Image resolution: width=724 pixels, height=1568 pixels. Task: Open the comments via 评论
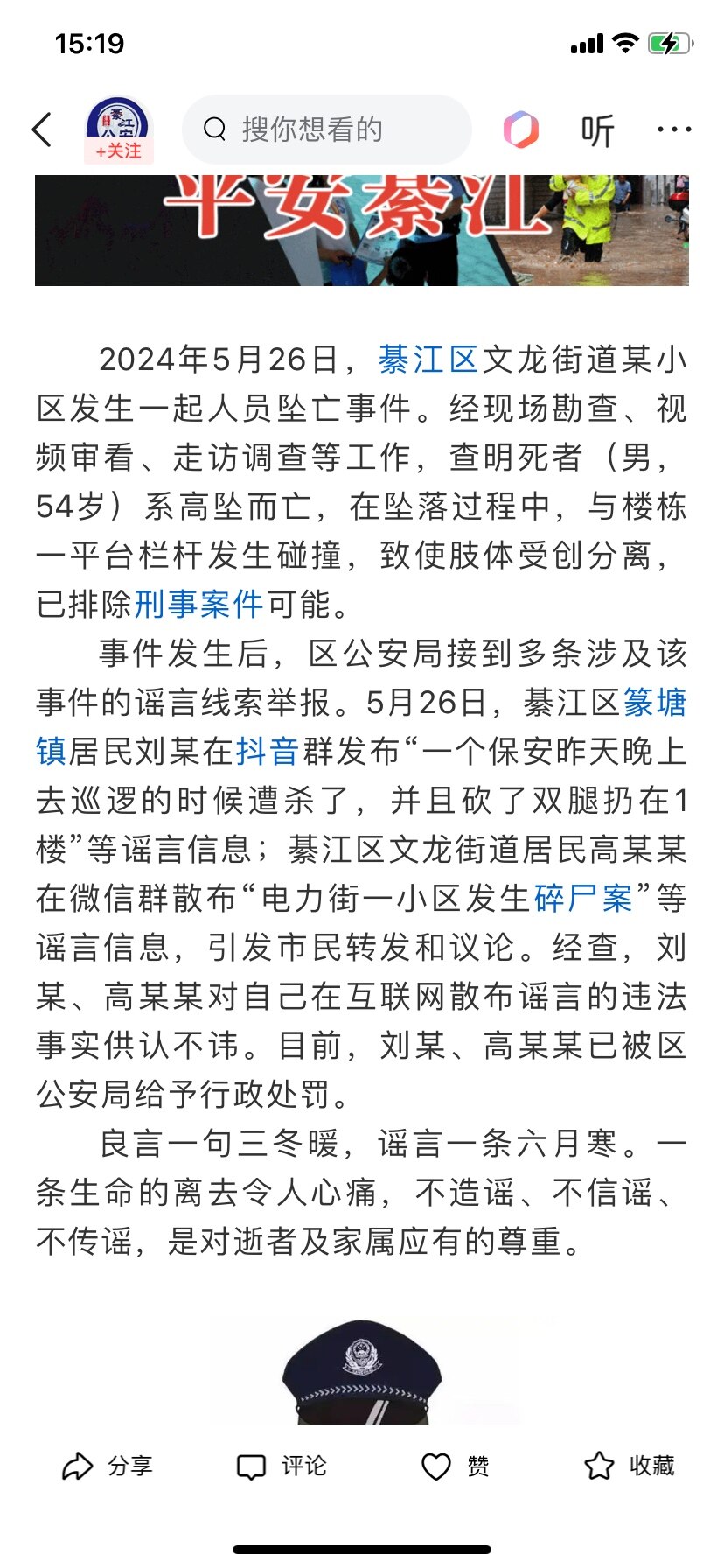tap(282, 1466)
